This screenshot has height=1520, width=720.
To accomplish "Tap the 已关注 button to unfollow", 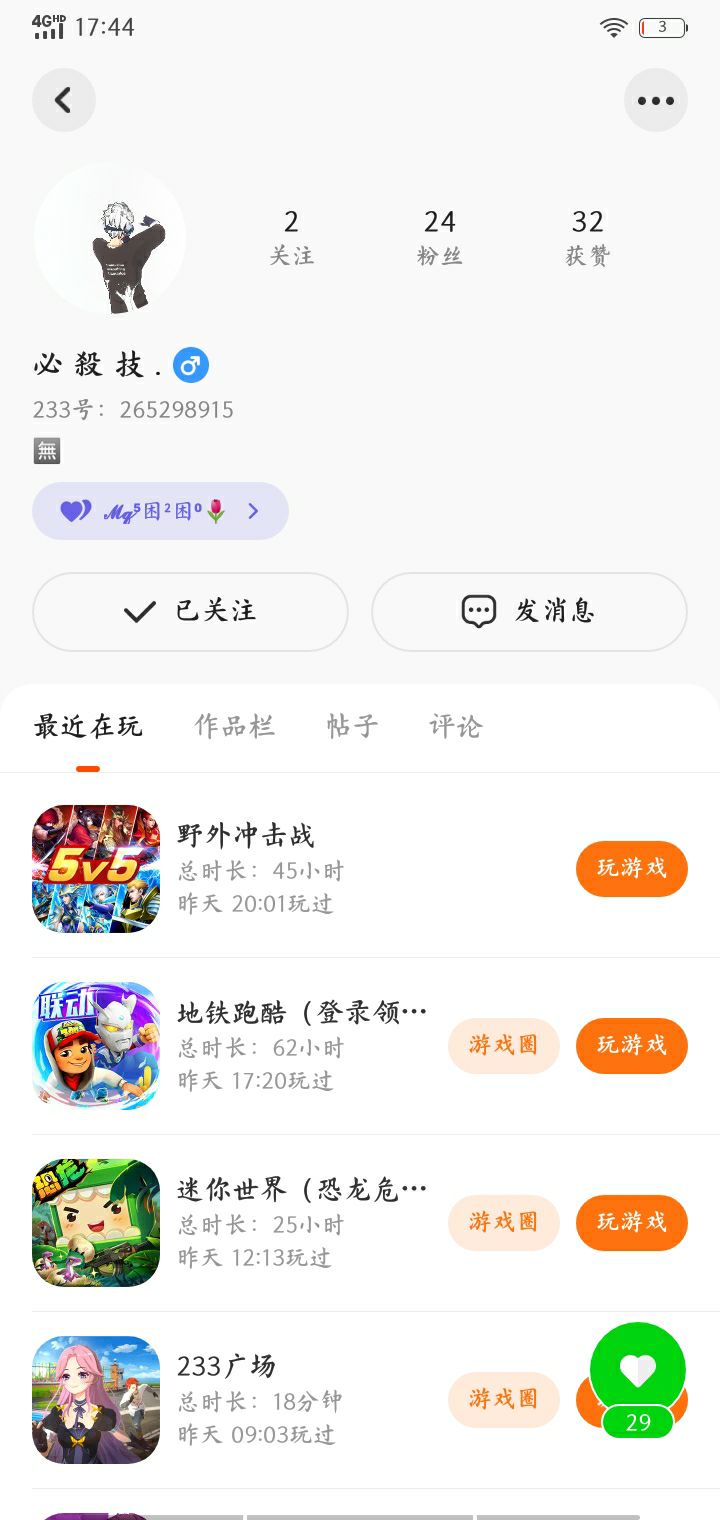I will (190, 611).
